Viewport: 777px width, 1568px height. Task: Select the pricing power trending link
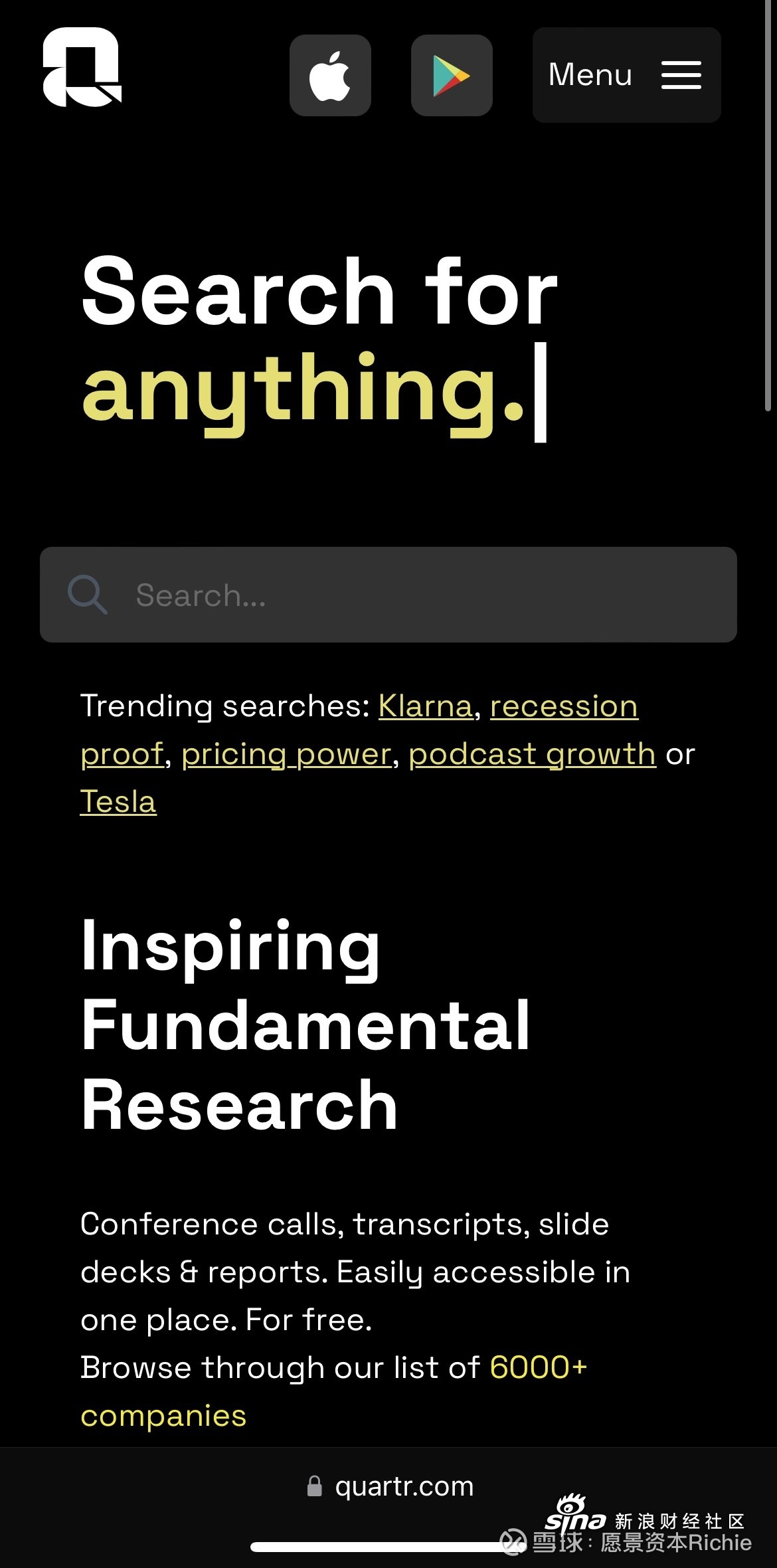pyautogui.click(x=286, y=755)
